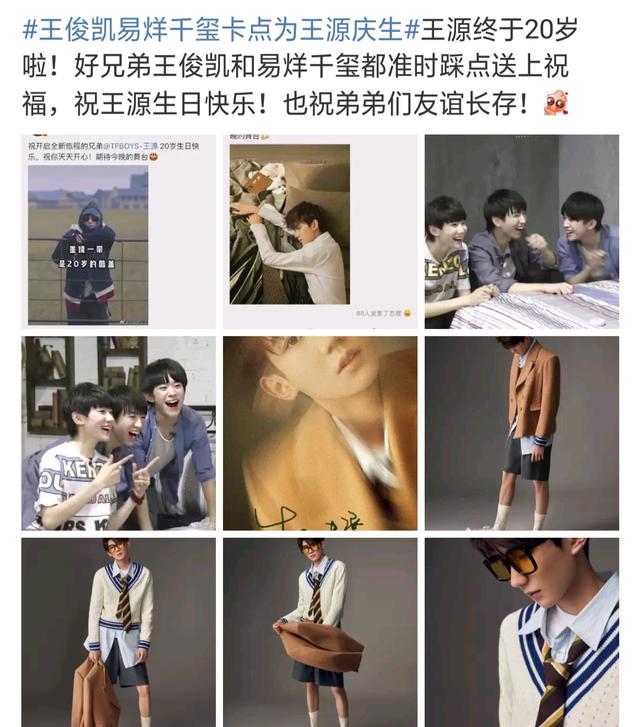Screen dimensions: 640x727
Task: Open the photo with the 20岁 birthday post screenshot
Action: [118, 232]
